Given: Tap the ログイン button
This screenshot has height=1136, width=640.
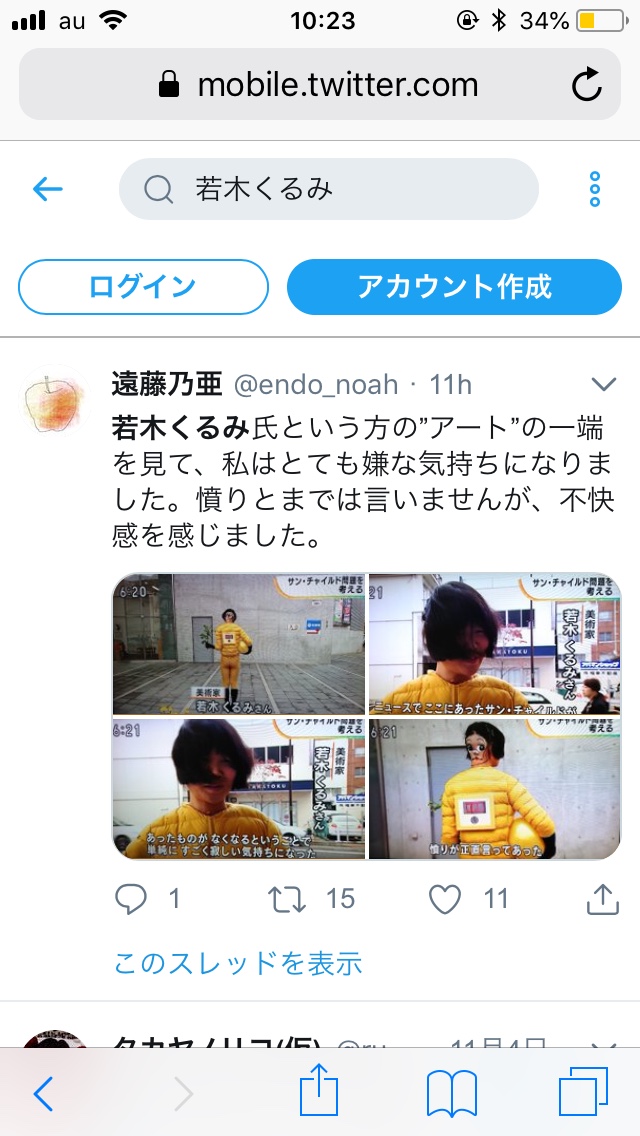Looking at the screenshot, I should (143, 287).
